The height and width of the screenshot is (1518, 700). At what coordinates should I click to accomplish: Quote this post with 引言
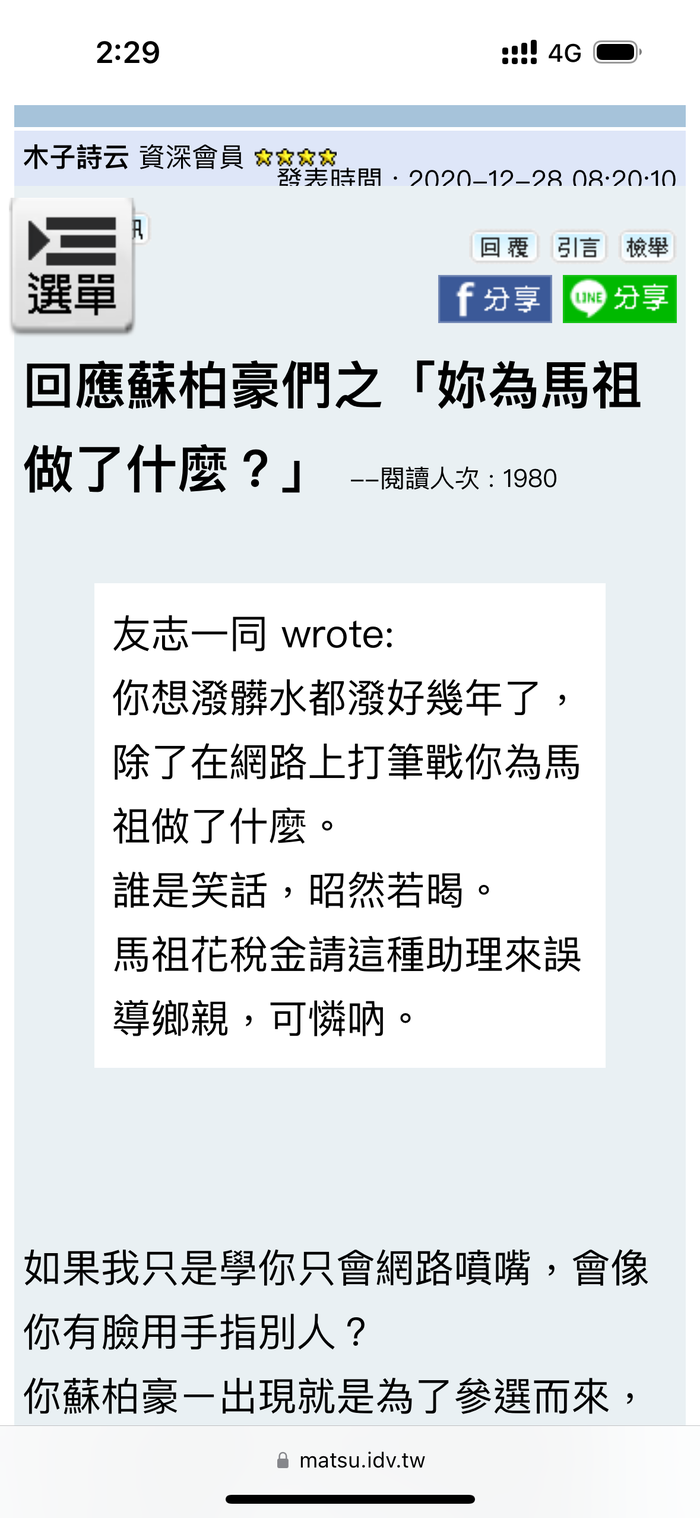tap(578, 247)
